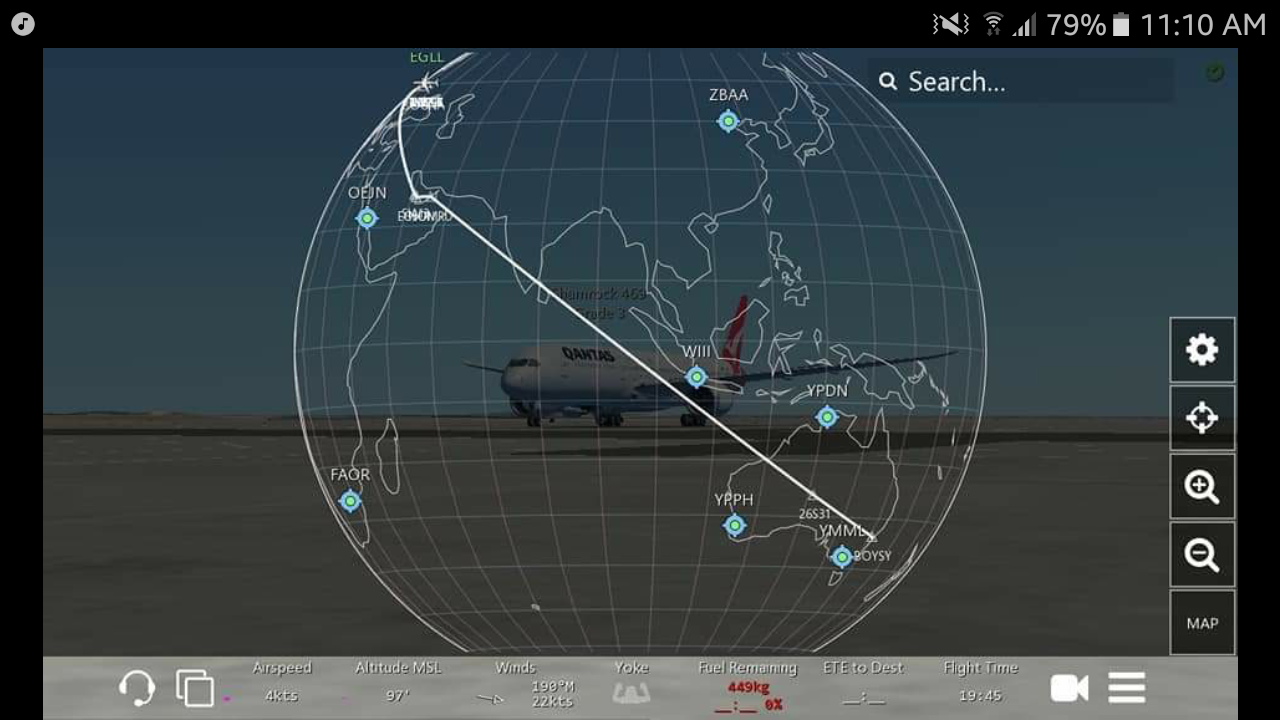The width and height of the screenshot is (1280, 720).
Task: Zoom out on the globe map
Action: 1202,554
